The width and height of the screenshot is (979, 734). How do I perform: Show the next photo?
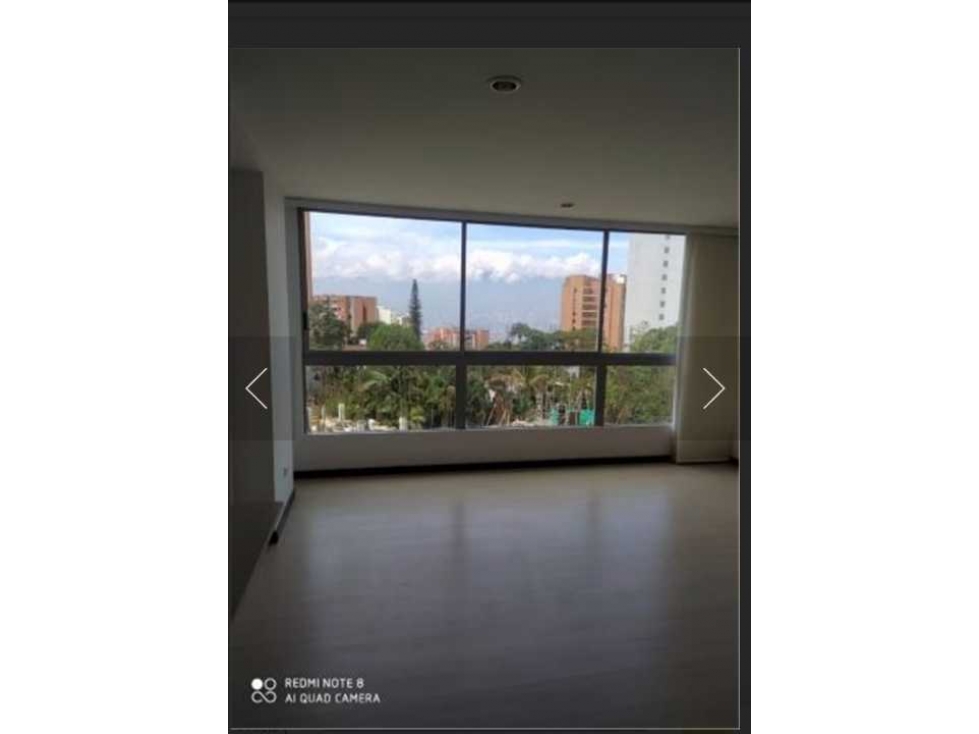click(712, 388)
